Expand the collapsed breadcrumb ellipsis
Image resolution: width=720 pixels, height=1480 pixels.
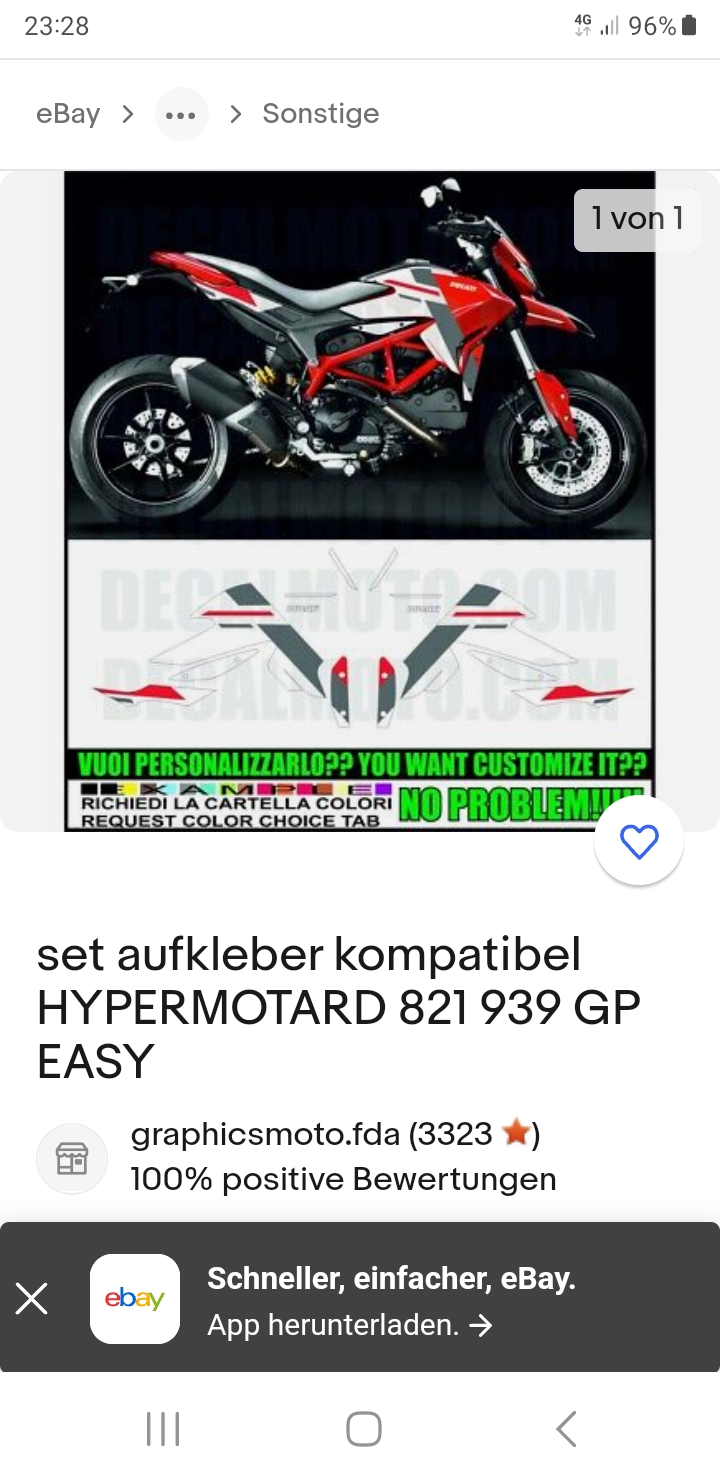pos(181,114)
